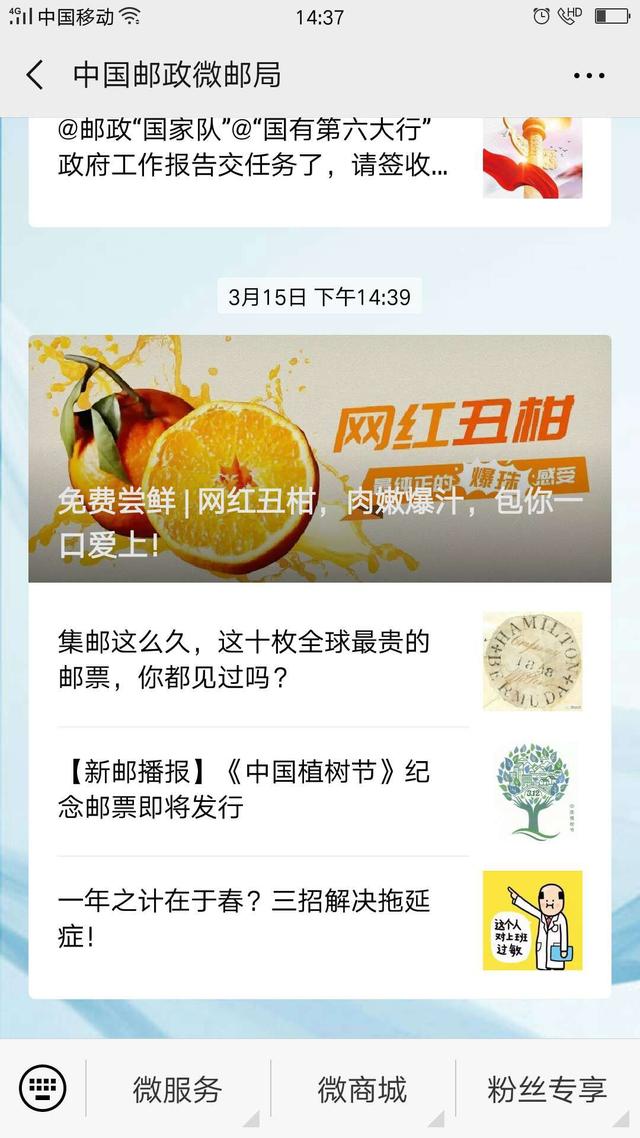Expand the 粉丝专享 menu
Image resolution: width=640 pixels, height=1138 pixels.
pos(547,1088)
